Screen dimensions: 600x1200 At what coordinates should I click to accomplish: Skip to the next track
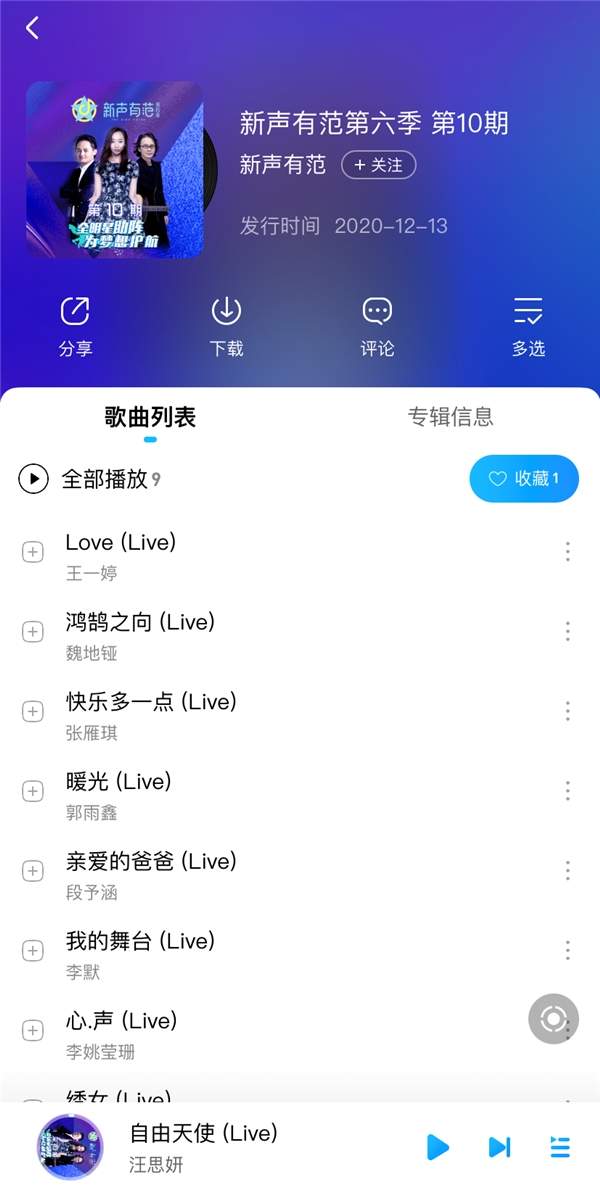[x=499, y=1147]
